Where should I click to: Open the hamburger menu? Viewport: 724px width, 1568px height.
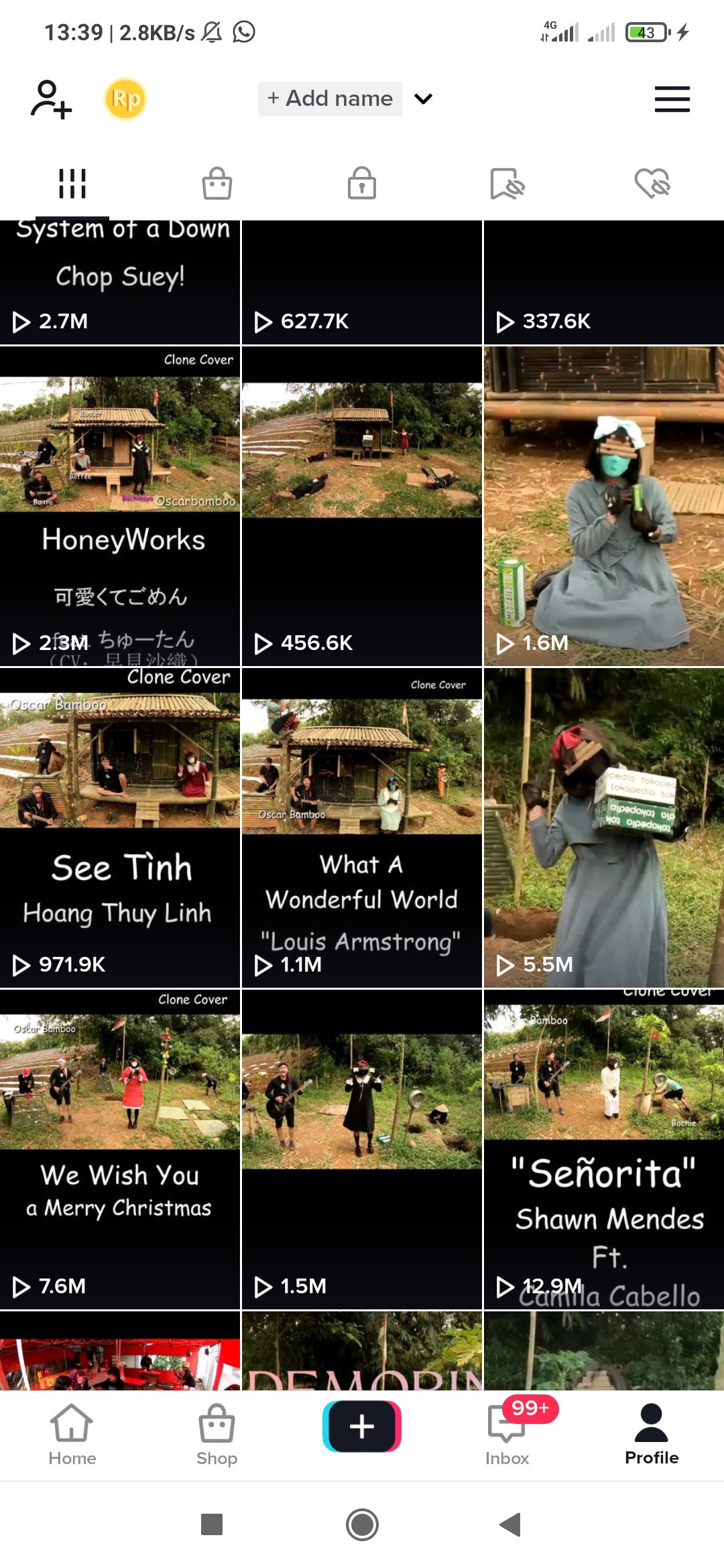(x=672, y=99)
